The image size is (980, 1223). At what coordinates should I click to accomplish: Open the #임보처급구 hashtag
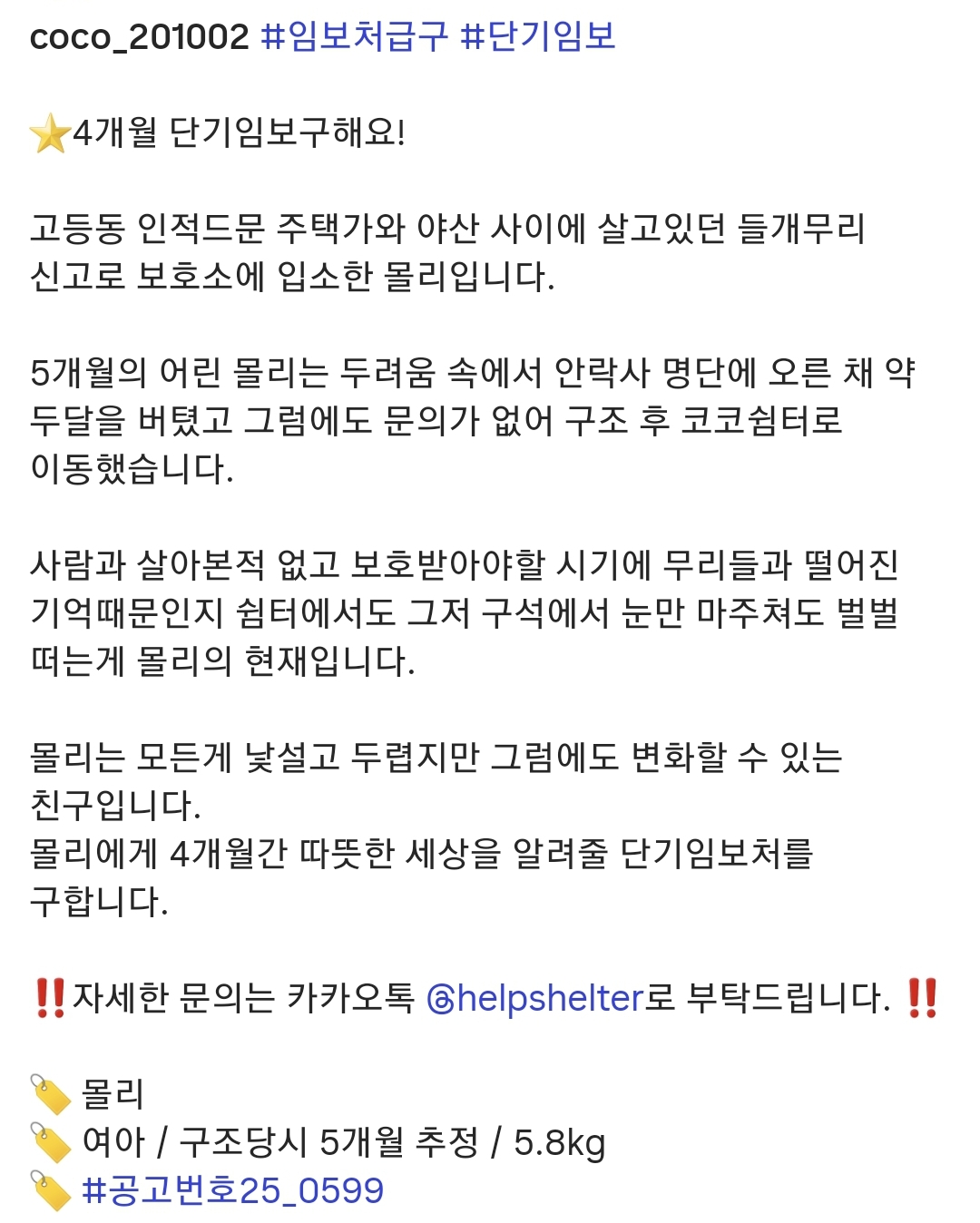[x=355, y=36]
